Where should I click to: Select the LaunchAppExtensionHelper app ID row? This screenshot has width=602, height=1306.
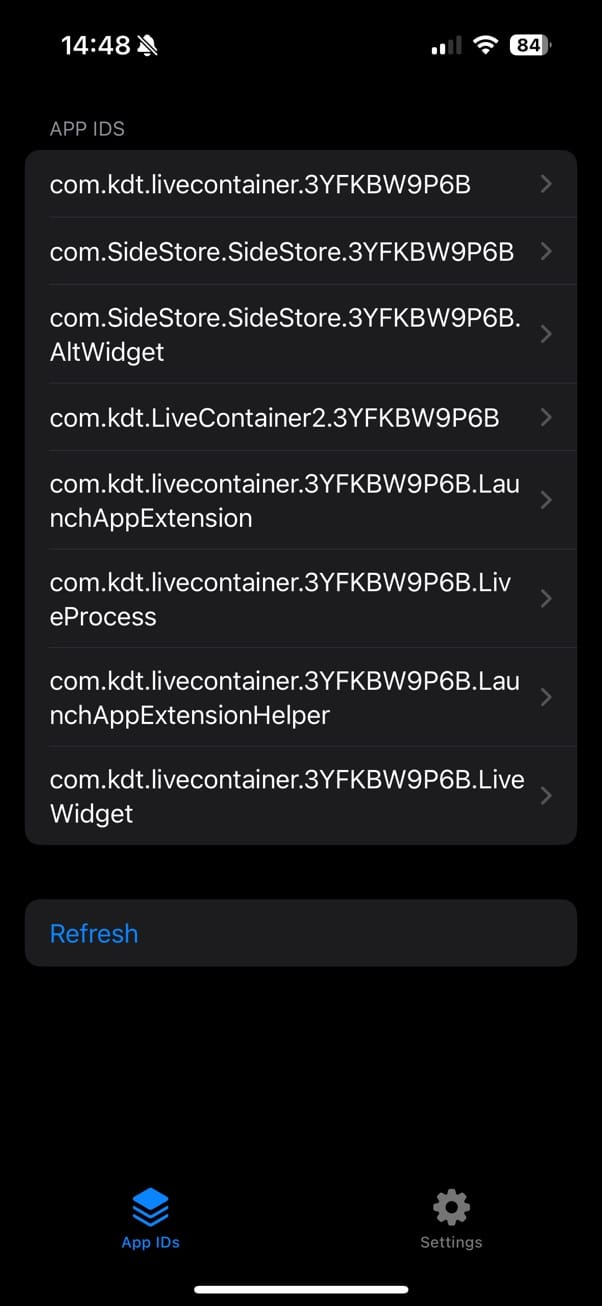coord(300,698)
